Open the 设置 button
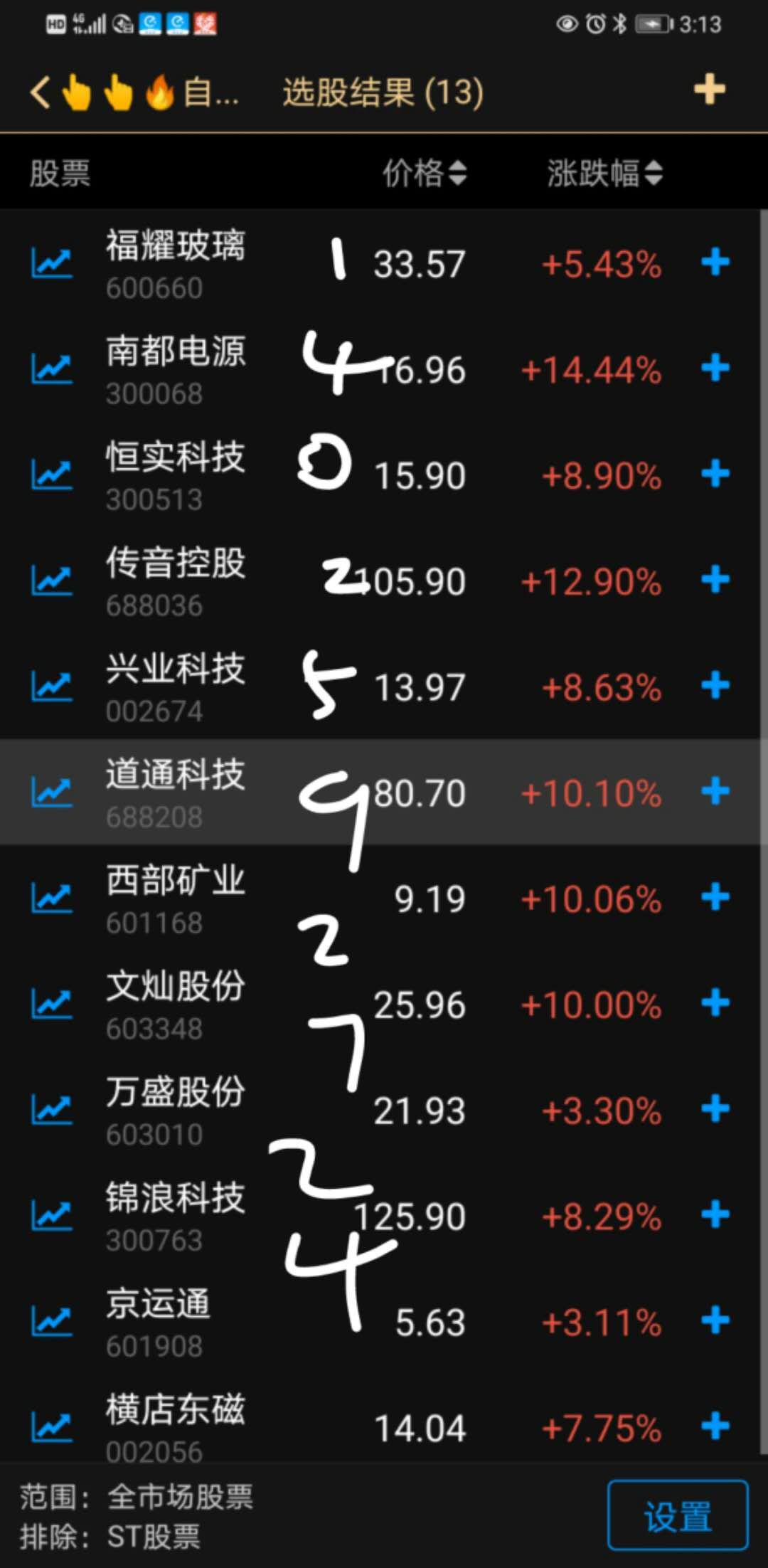This screenshot has height=1568, width=768. coord(677,1516)
